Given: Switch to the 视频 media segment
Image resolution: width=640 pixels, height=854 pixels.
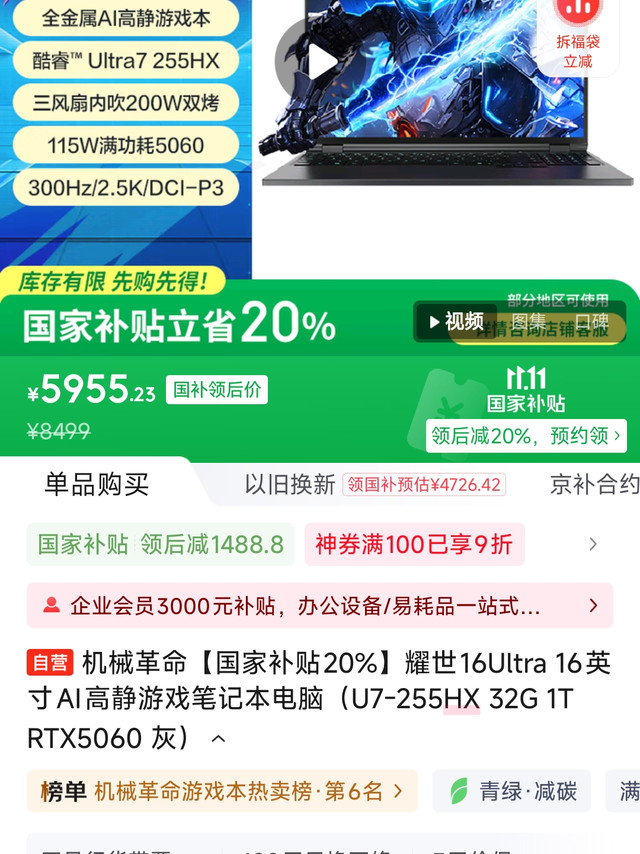Looking at the screenshot, I should [x=456, y=322].
